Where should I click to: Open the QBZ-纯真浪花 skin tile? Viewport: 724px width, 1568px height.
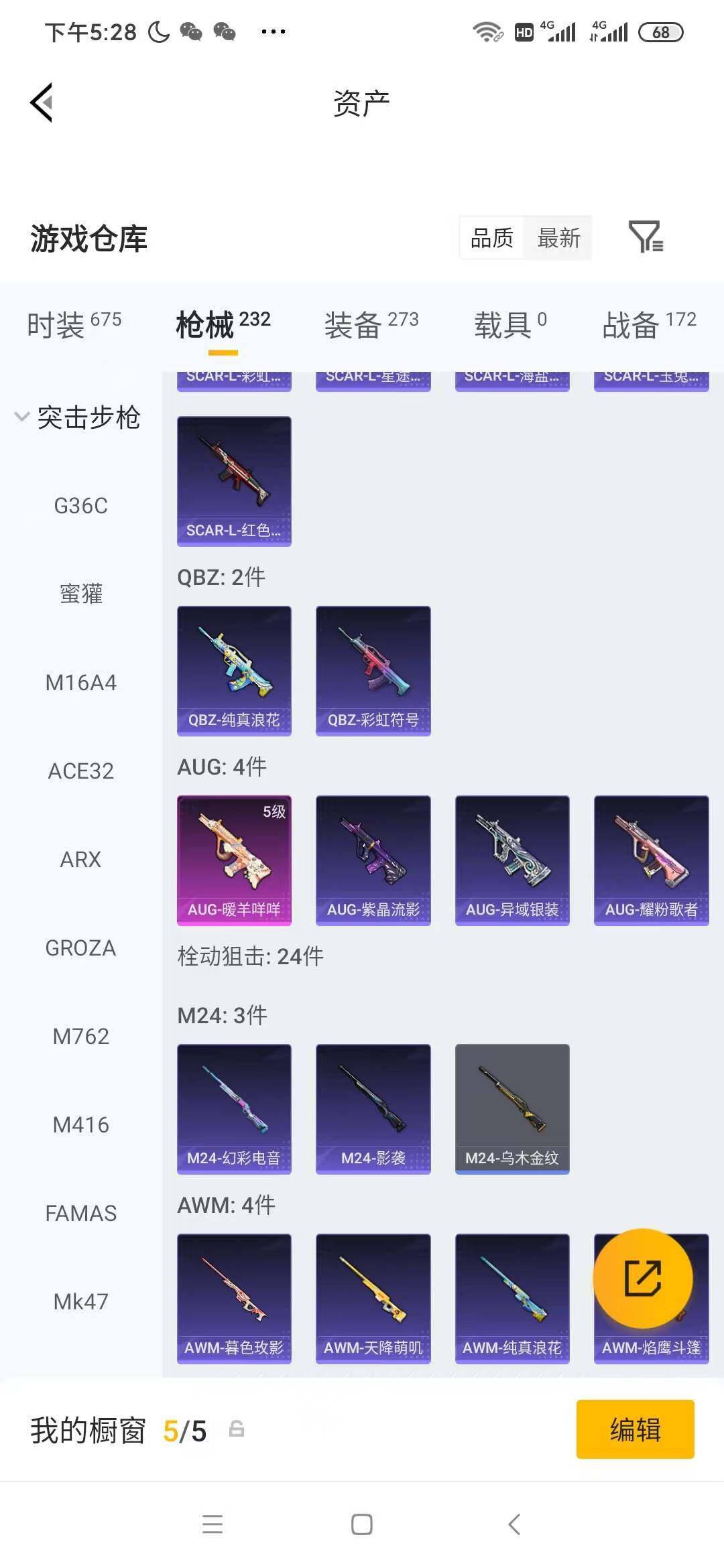click(234, 671)
